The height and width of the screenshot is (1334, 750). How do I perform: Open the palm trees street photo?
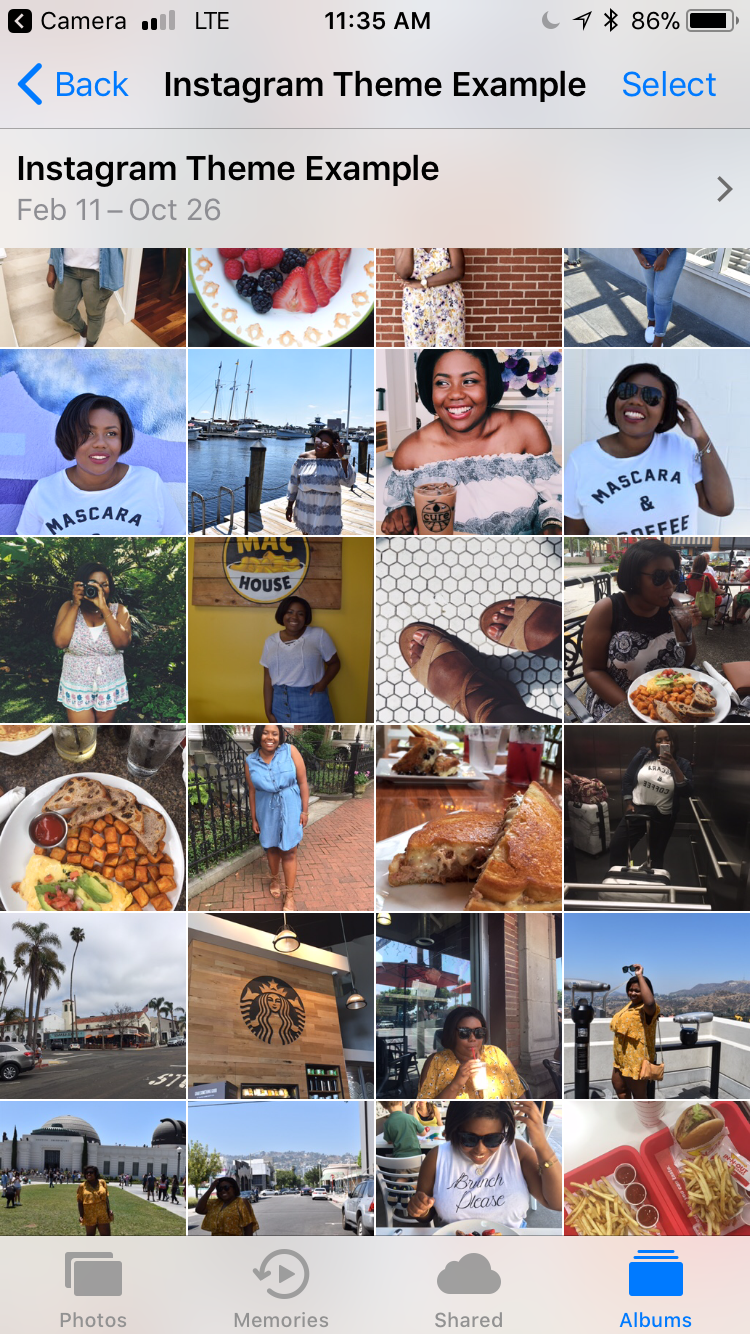93,1006
